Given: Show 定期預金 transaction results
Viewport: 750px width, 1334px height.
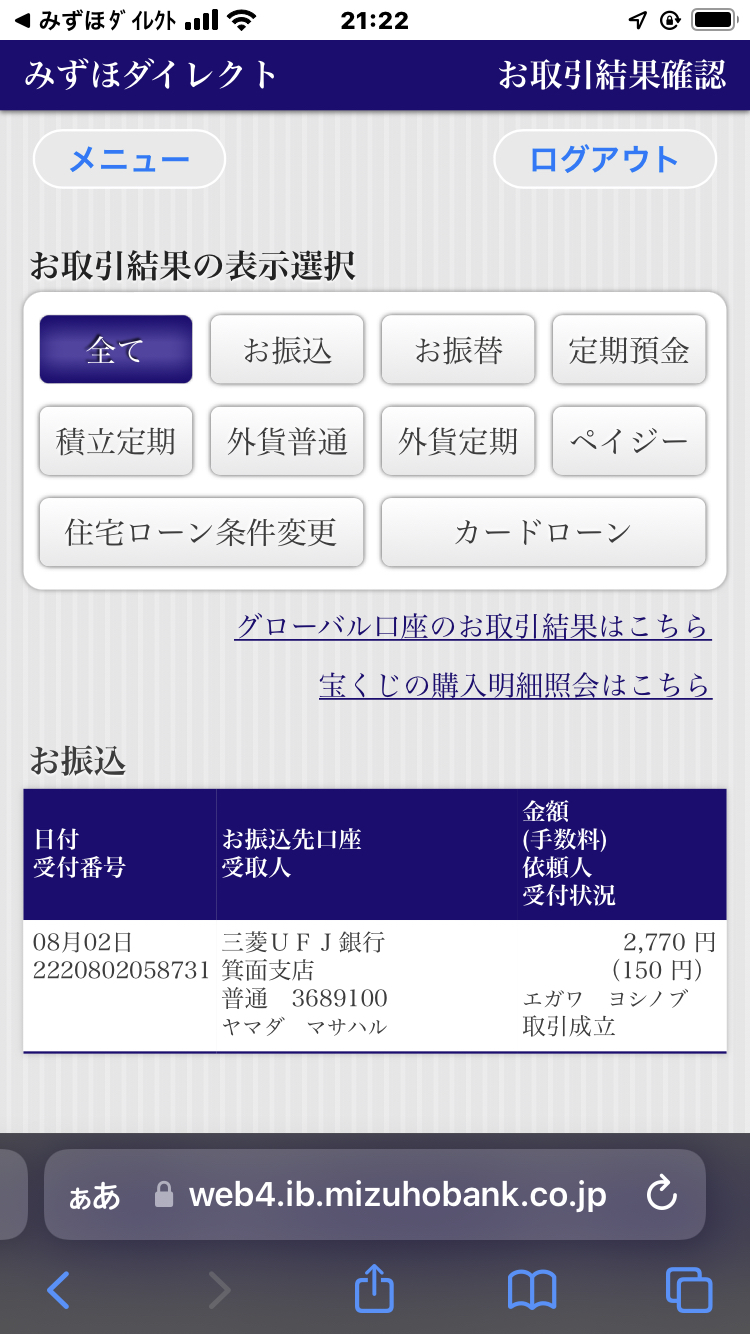Looking at the screenshot, I should (629, 350).
